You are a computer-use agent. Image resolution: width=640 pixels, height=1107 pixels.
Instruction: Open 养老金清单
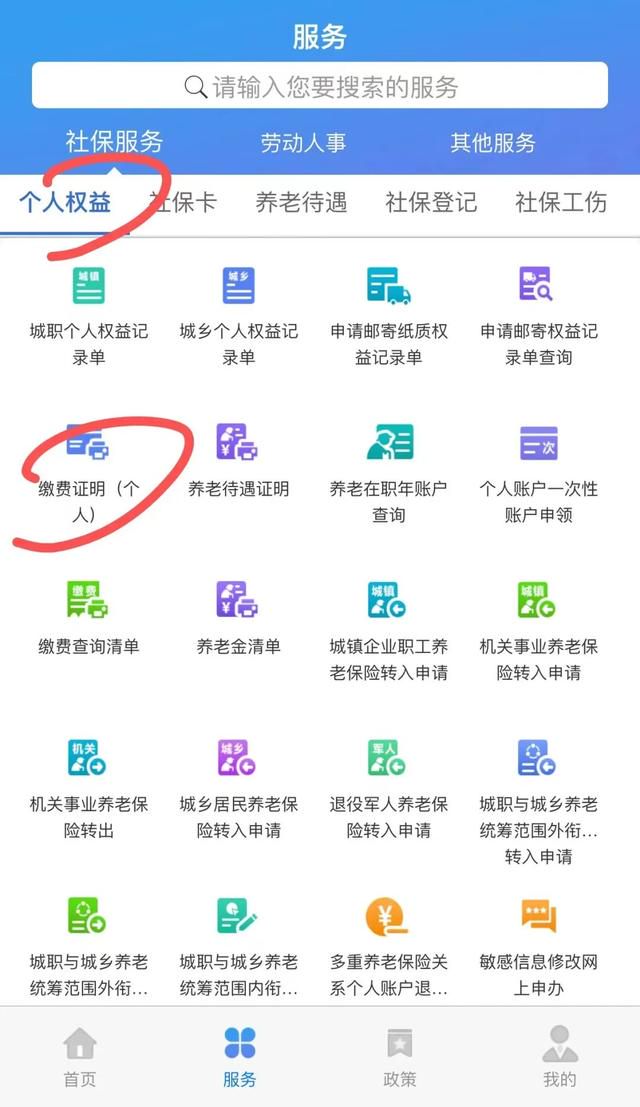(239, 618)
